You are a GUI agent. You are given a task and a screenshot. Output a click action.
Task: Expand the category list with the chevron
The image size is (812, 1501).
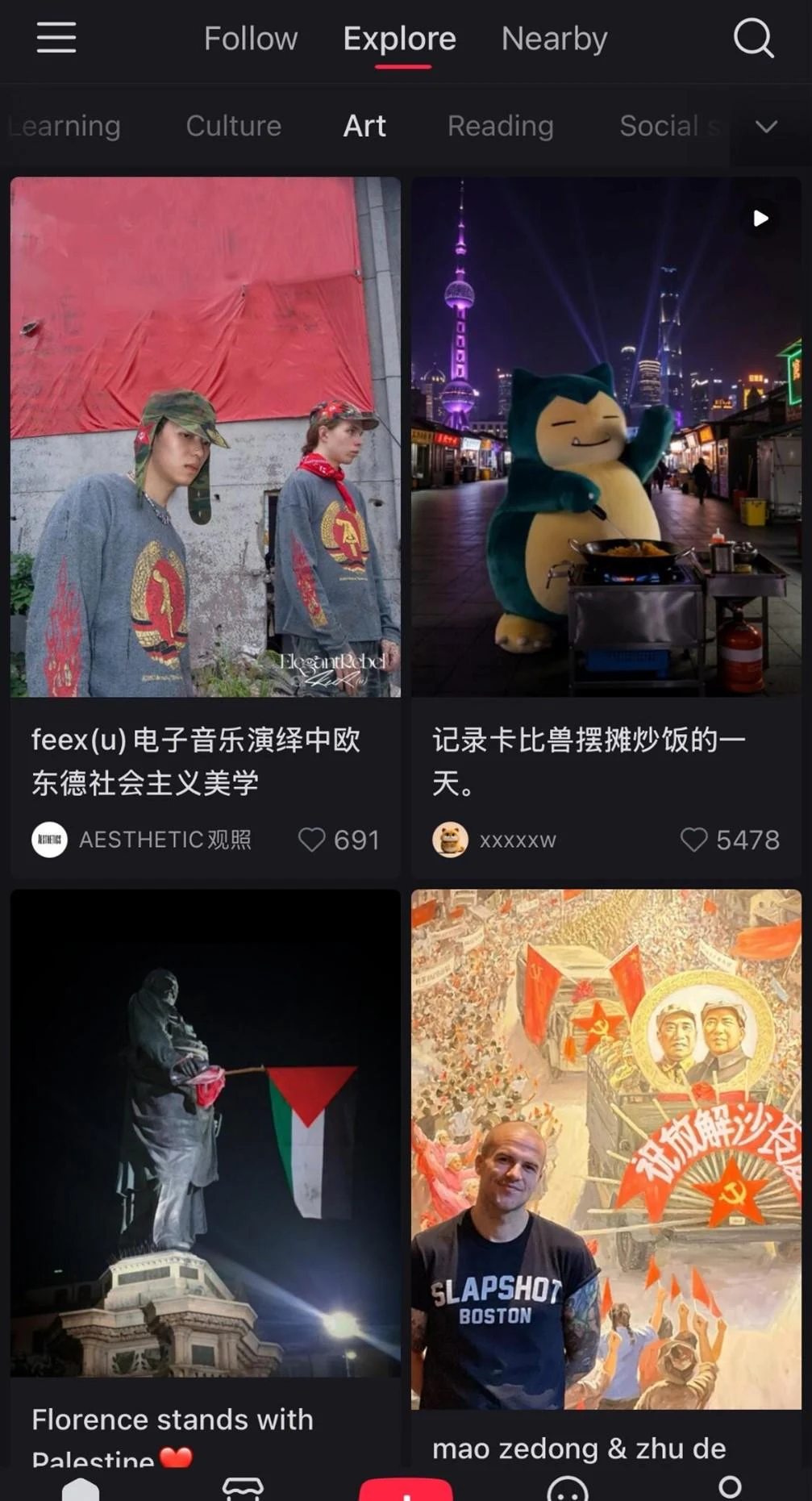click(x=764, y=127)
